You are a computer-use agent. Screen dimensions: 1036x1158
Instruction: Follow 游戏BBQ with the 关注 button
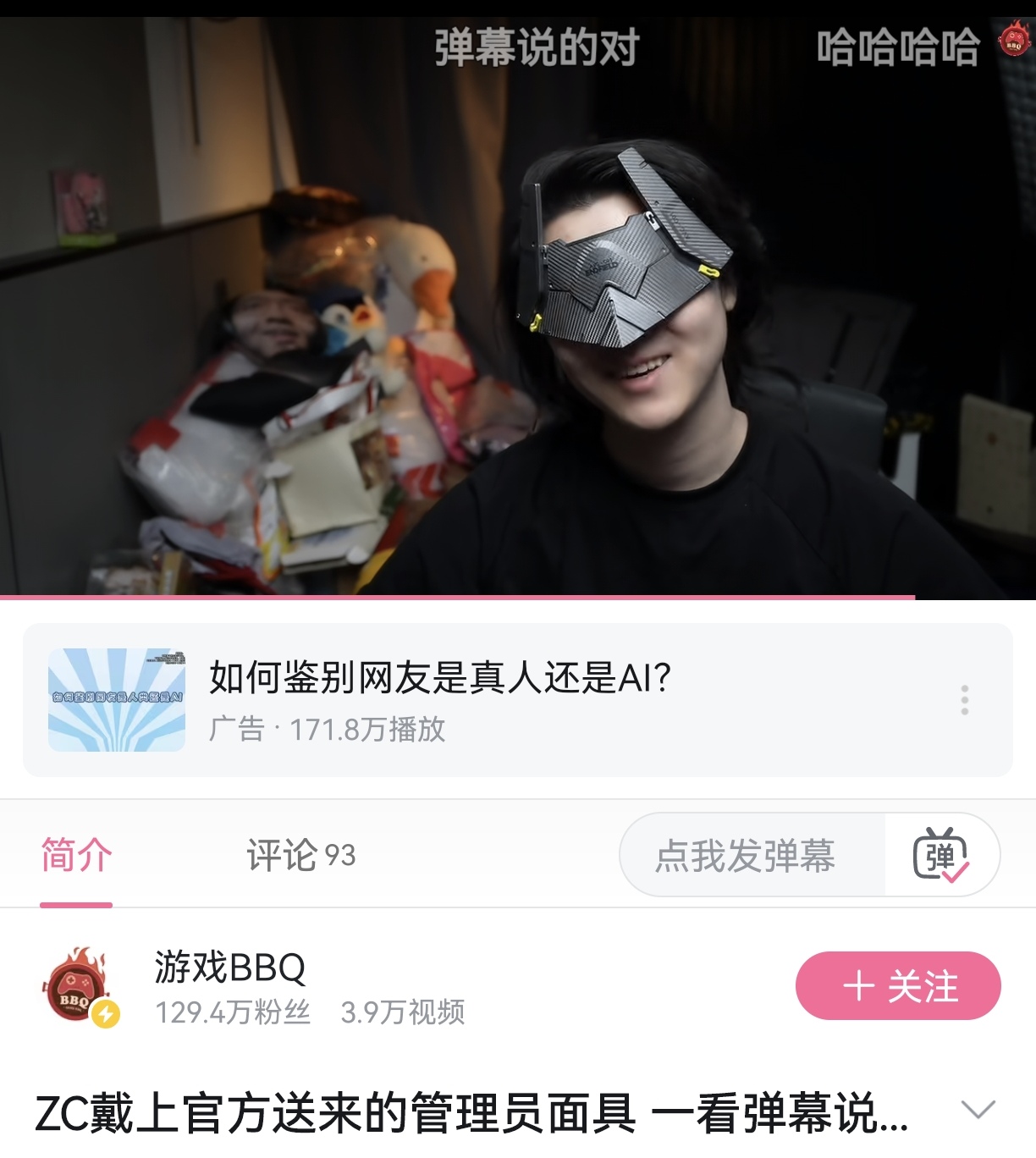point(898,986)
